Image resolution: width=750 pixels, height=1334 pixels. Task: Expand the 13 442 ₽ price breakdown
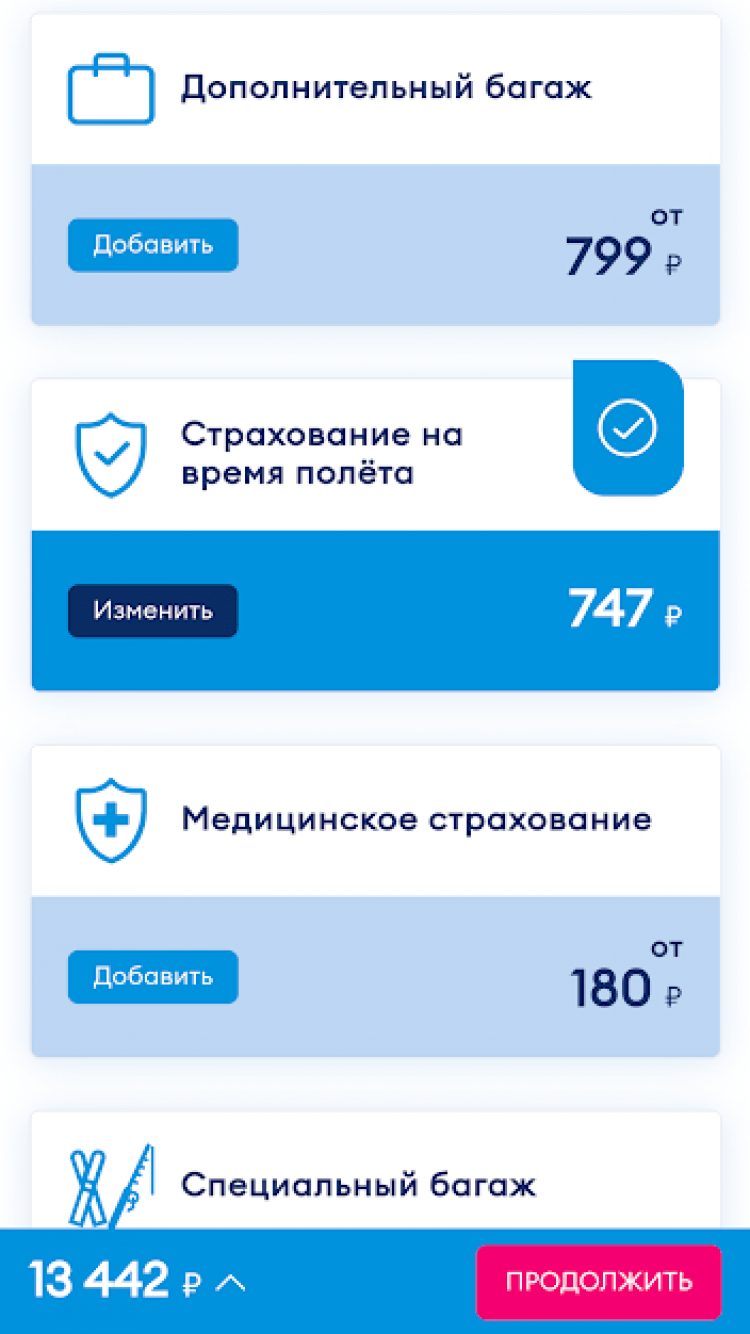tap(231, 1283)
